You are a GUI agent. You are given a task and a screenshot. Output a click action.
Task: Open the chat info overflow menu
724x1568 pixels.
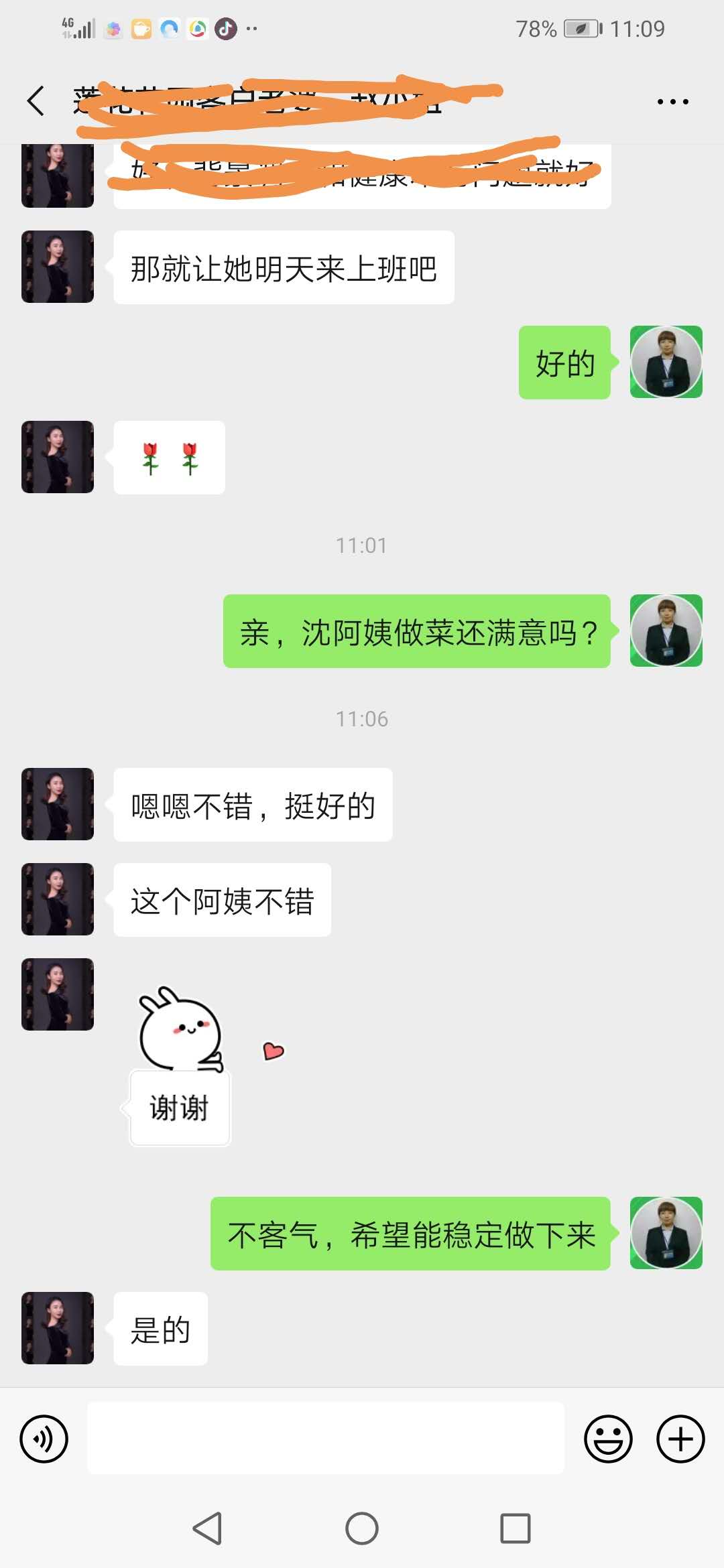(x=672, y=102)
